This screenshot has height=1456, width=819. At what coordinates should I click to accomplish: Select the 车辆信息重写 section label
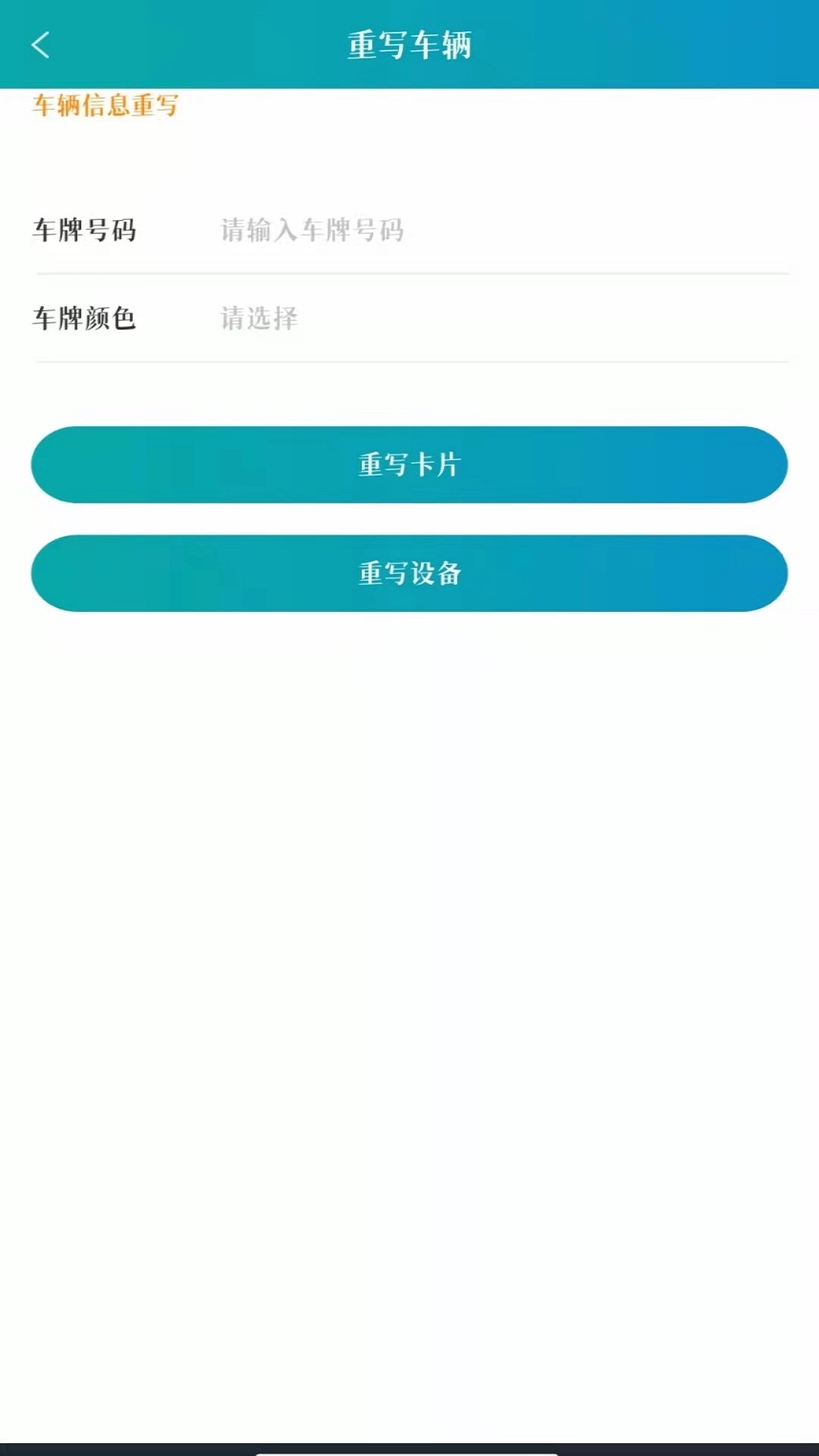pyautogui.click(x=106, y=107)
